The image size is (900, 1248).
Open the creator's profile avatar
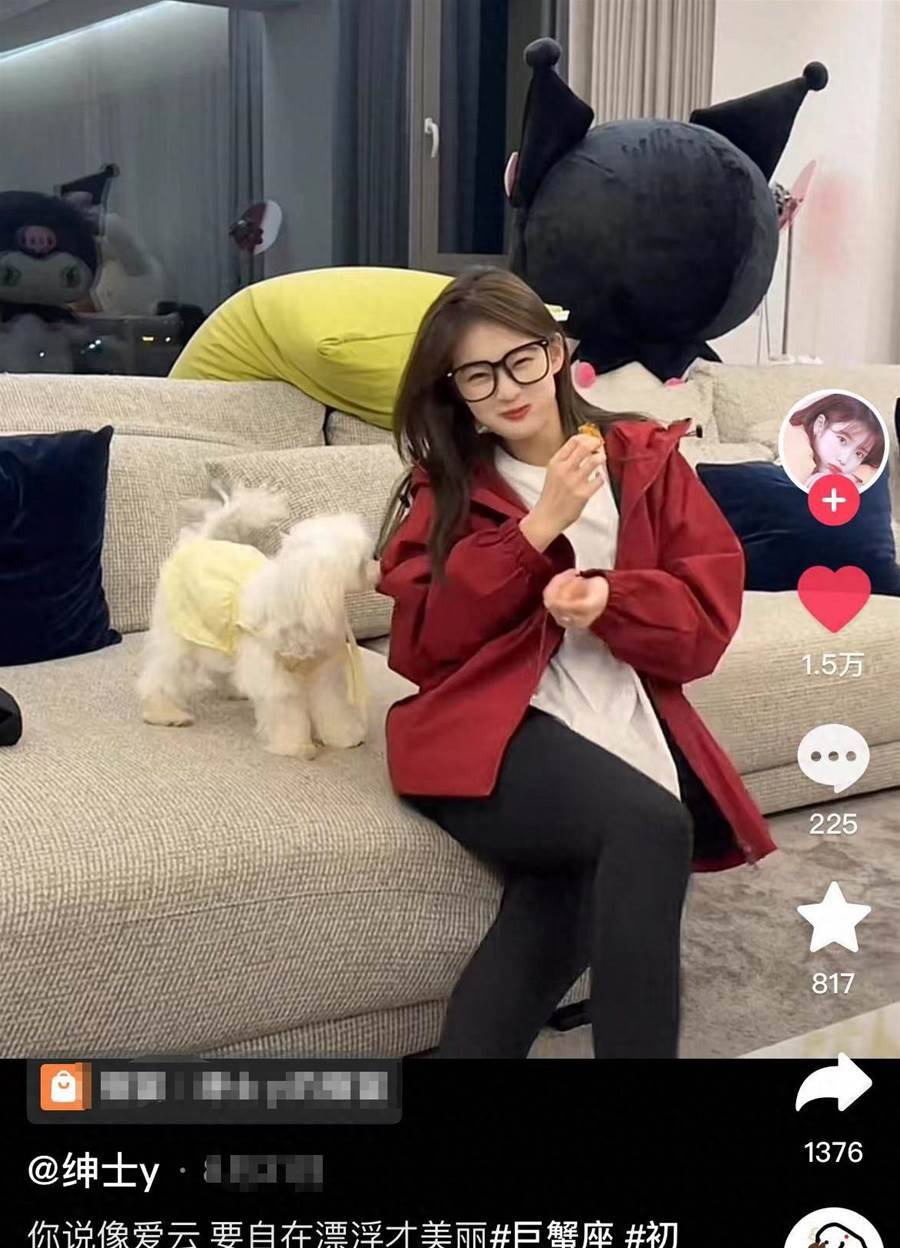point(833,440)
